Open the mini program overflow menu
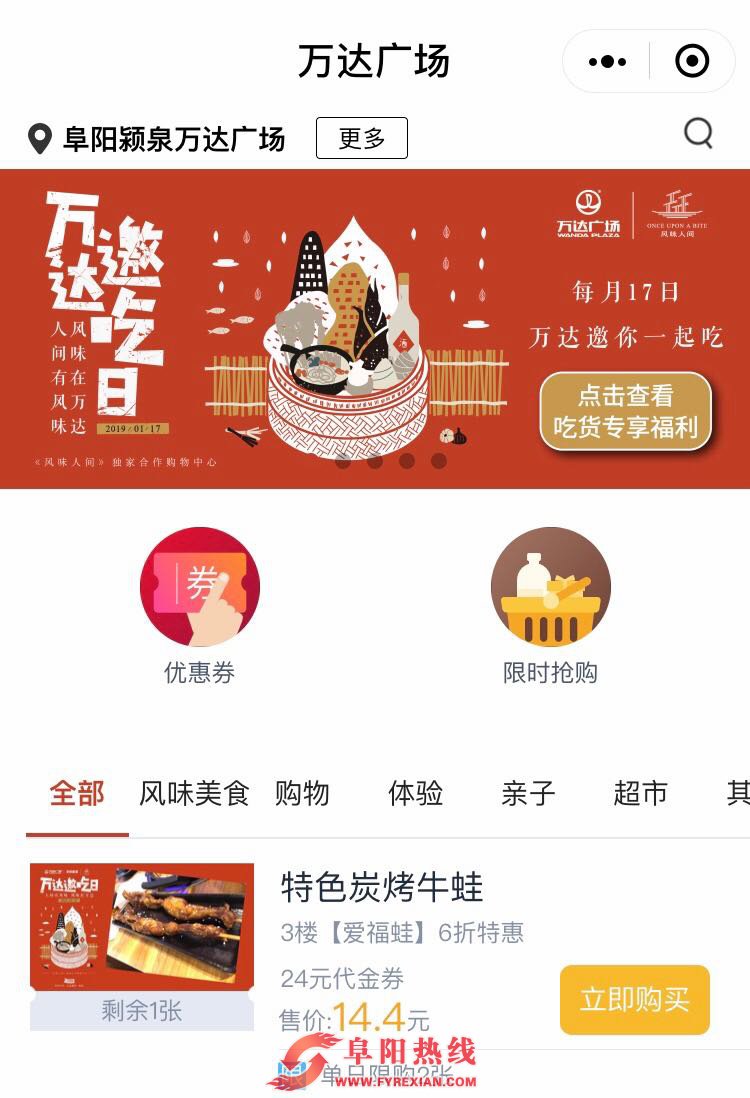The width and height of the screenshot is (750, 1098). 607,62
